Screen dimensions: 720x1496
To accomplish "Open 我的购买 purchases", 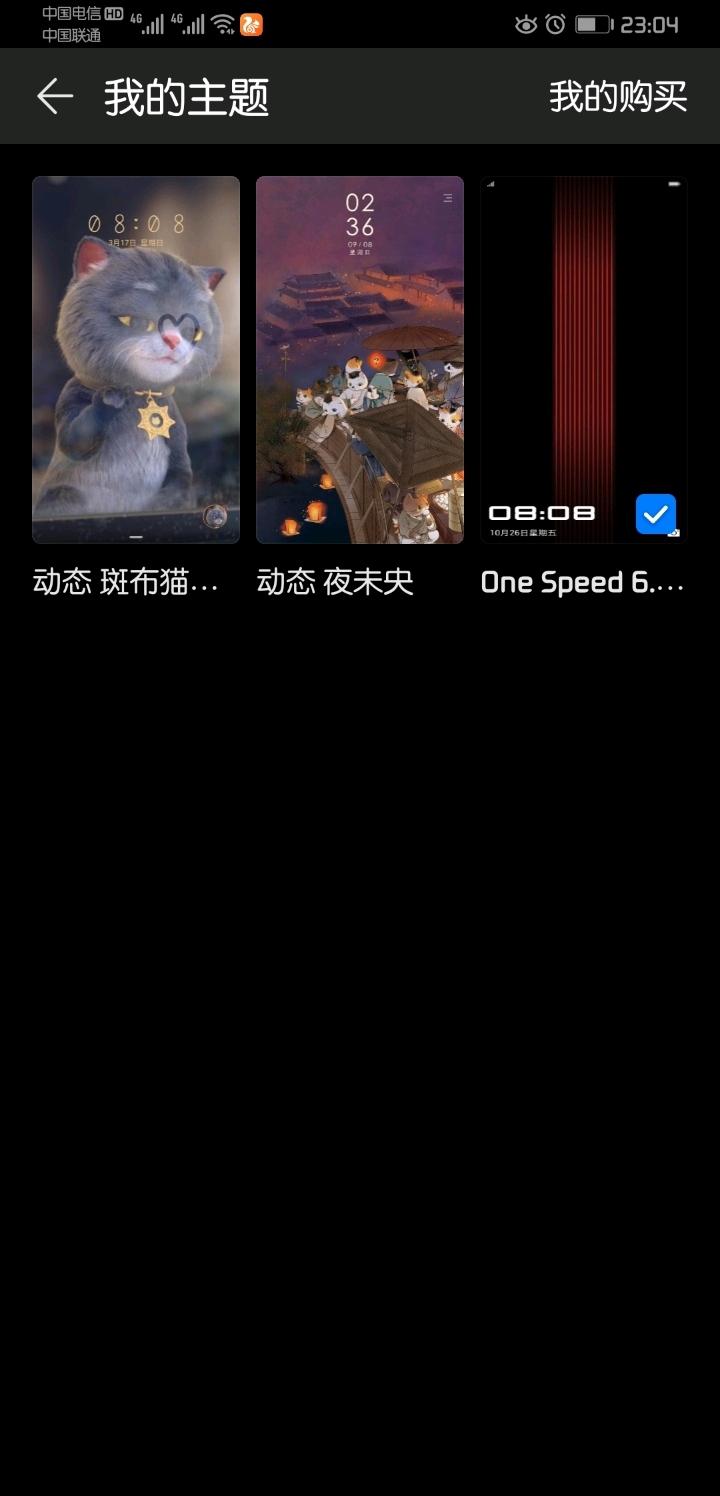I will pos(618,97).
